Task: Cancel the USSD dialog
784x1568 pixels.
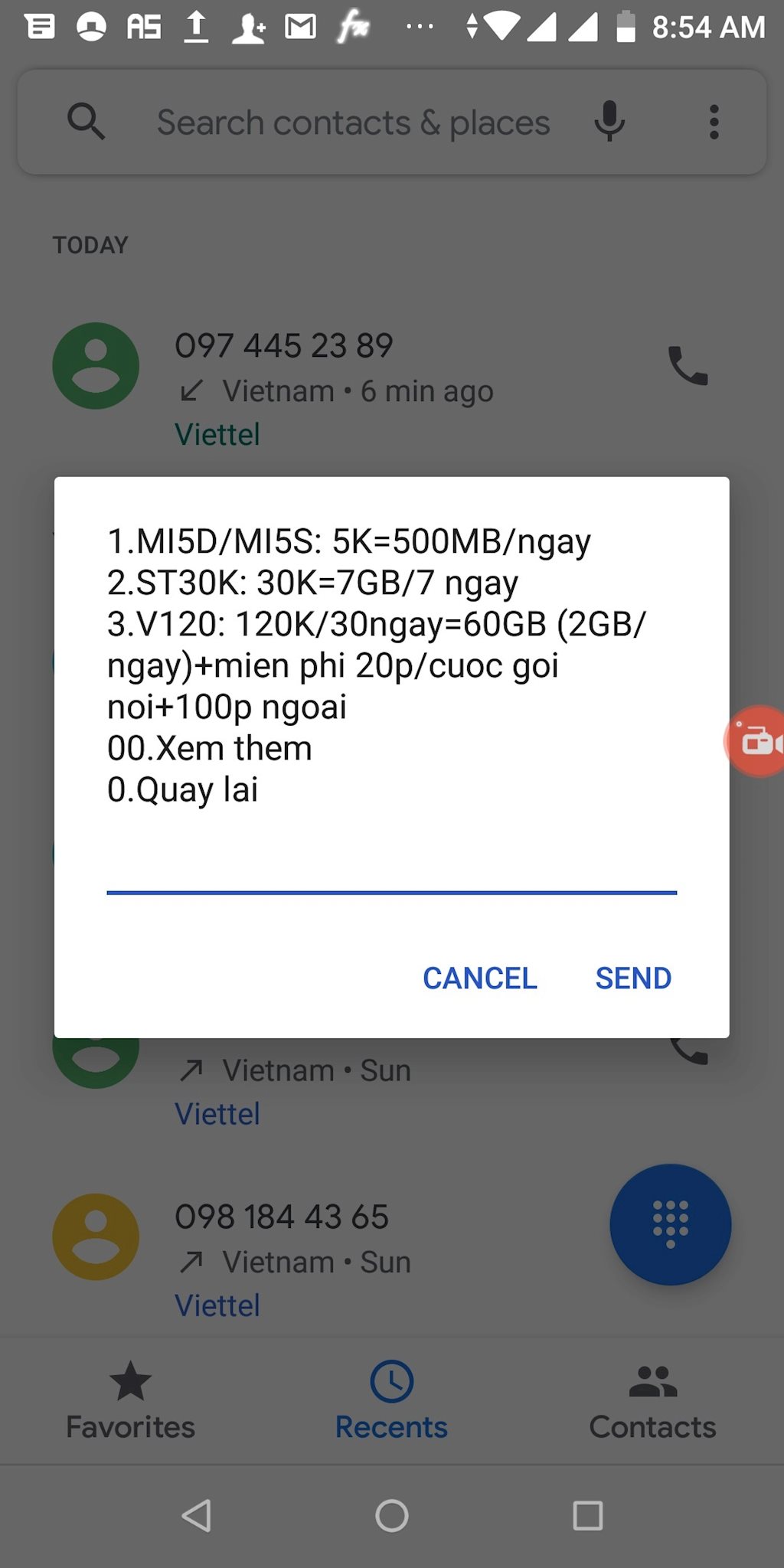Action: [x=480, y=978]
